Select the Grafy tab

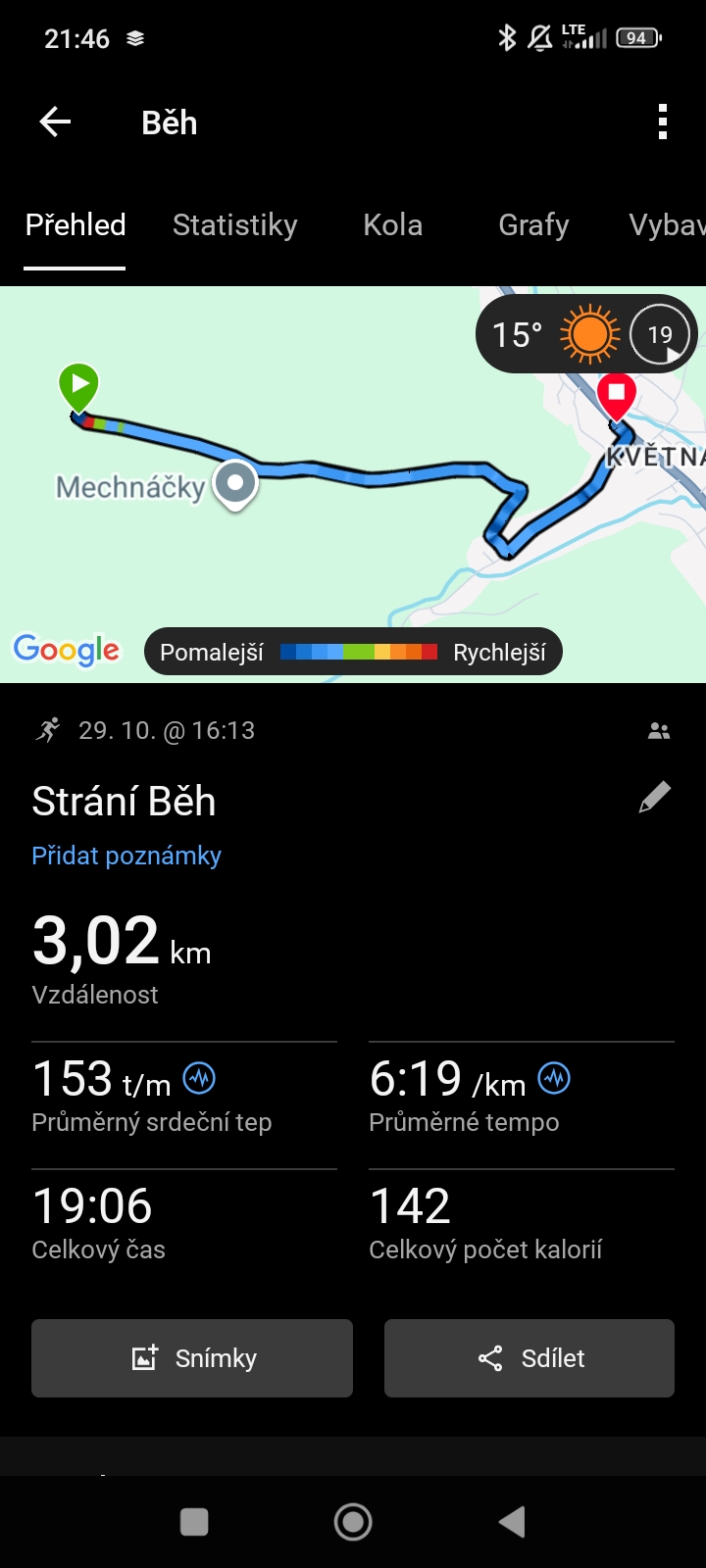coord(533,225)
